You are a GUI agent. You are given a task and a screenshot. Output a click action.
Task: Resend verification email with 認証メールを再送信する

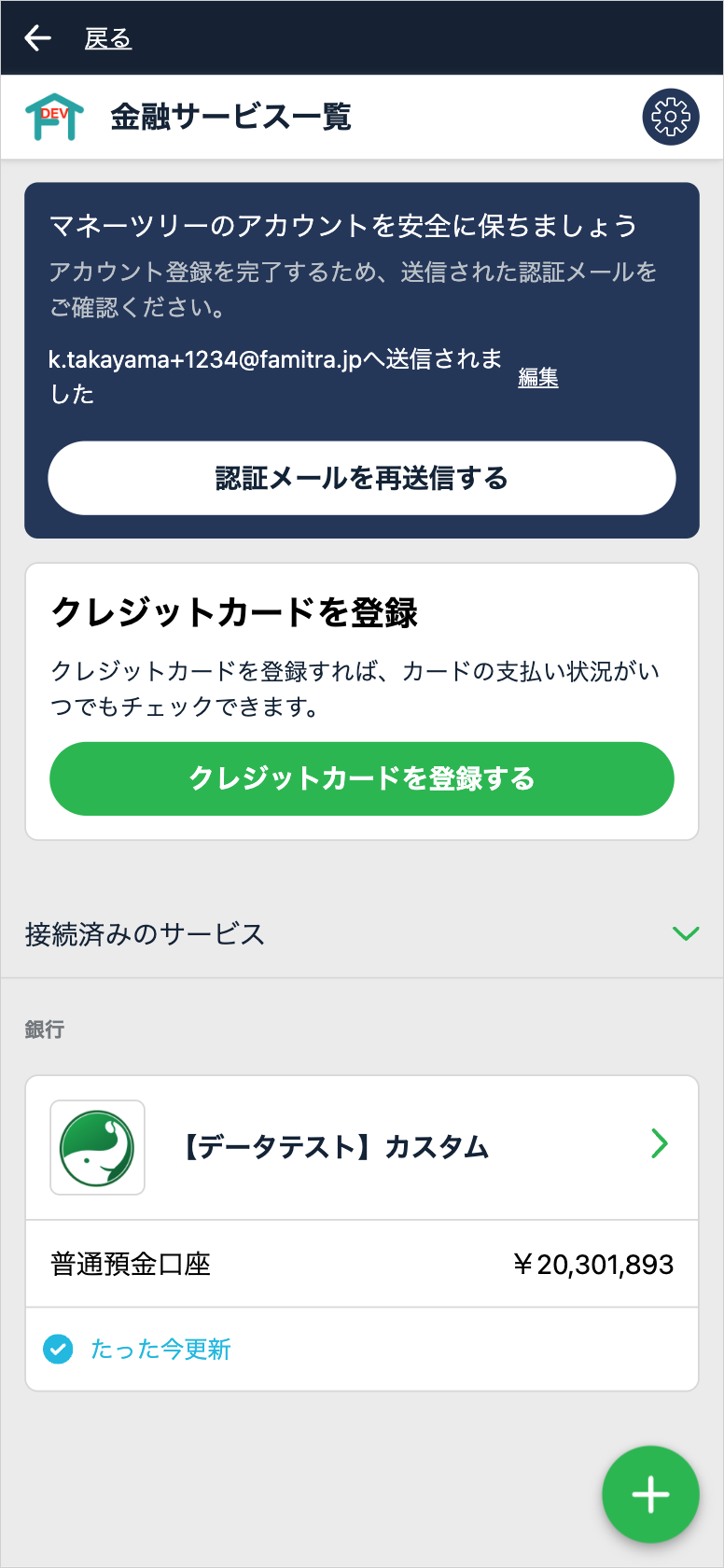pyautogui.click(x=362, y=478)
